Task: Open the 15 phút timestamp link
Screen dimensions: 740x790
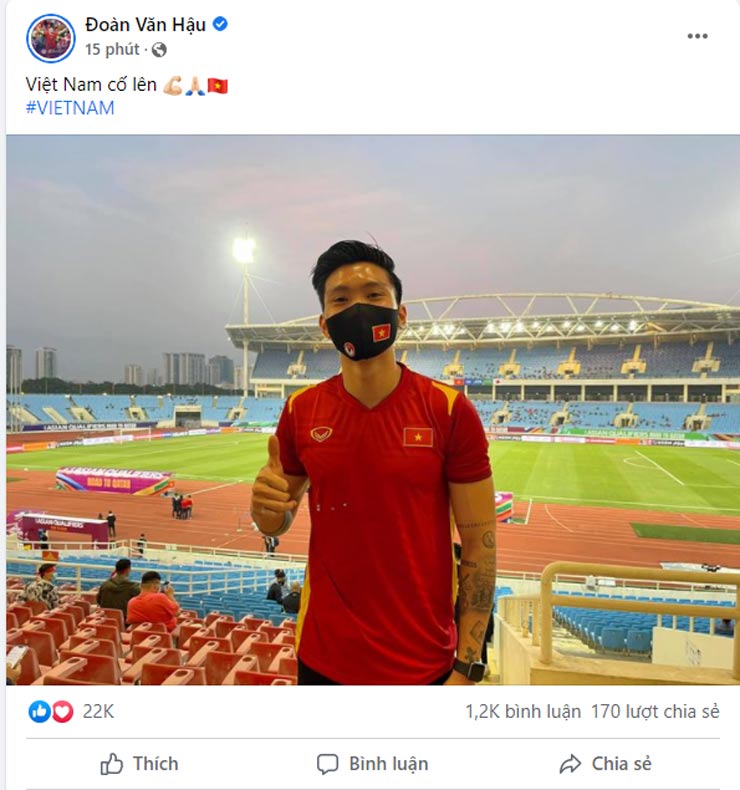Action: [x=112, y=49]
